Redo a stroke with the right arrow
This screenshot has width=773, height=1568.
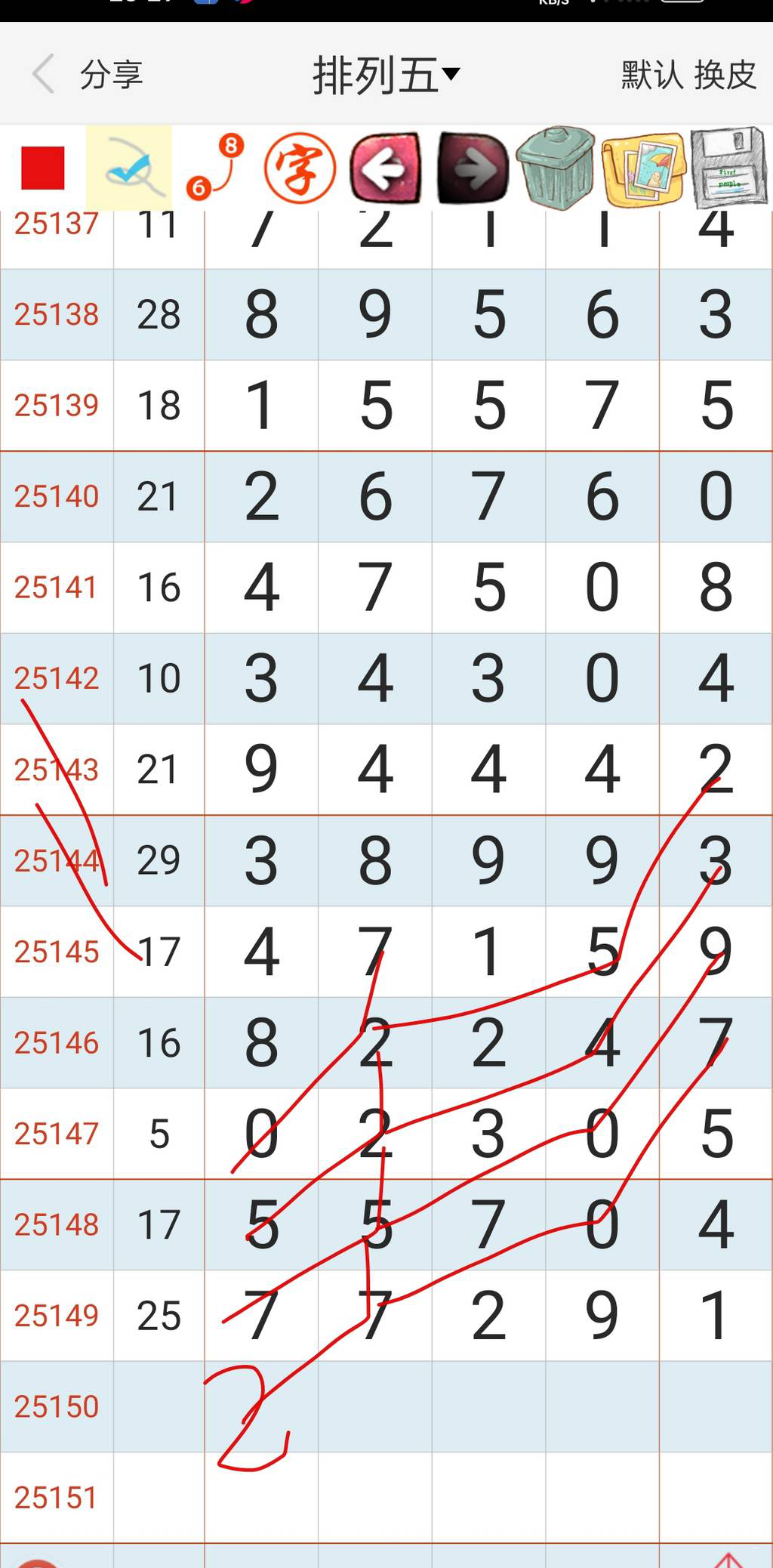471,165
